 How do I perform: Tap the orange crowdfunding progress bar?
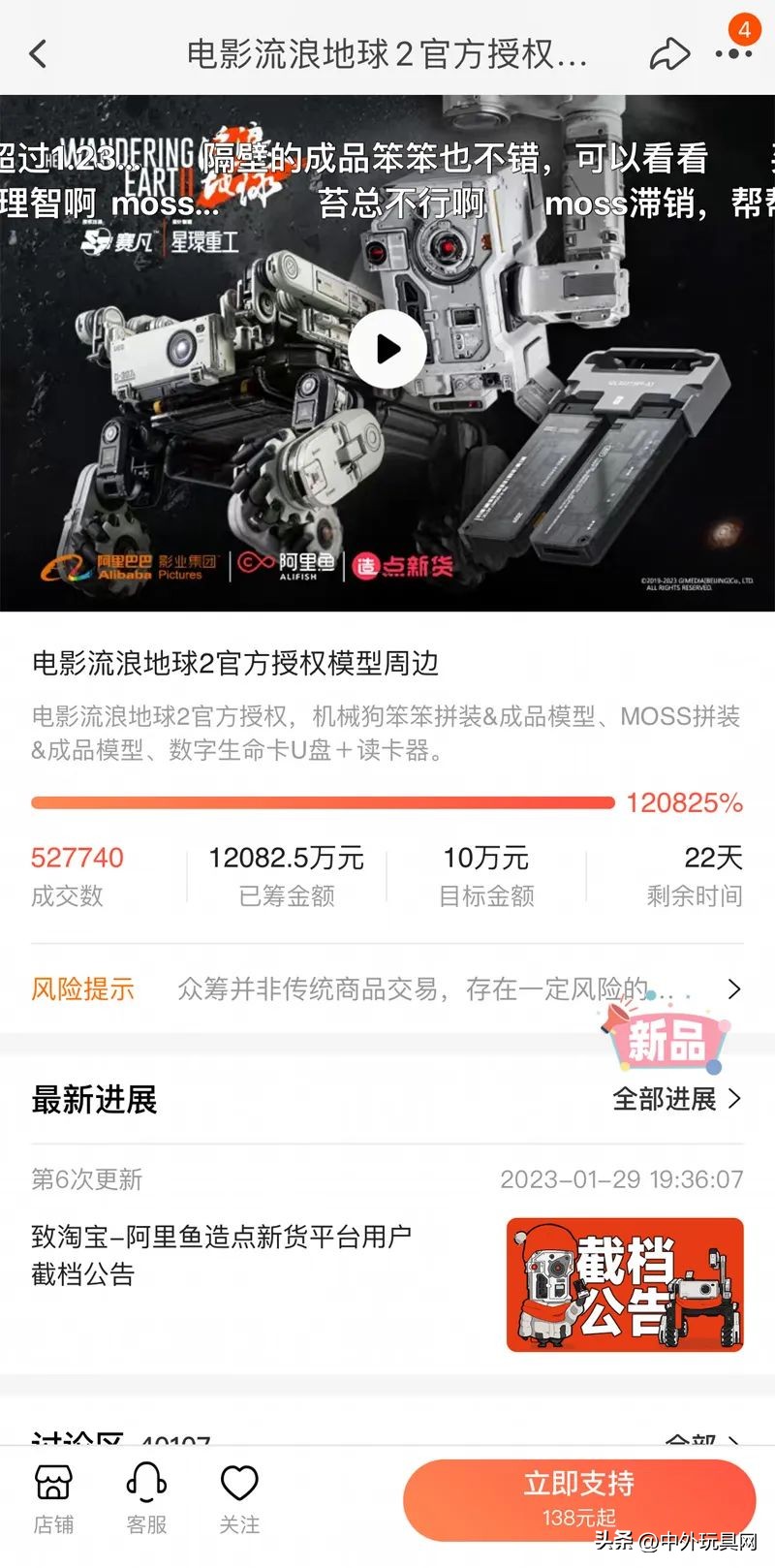(x=325, y=802)
